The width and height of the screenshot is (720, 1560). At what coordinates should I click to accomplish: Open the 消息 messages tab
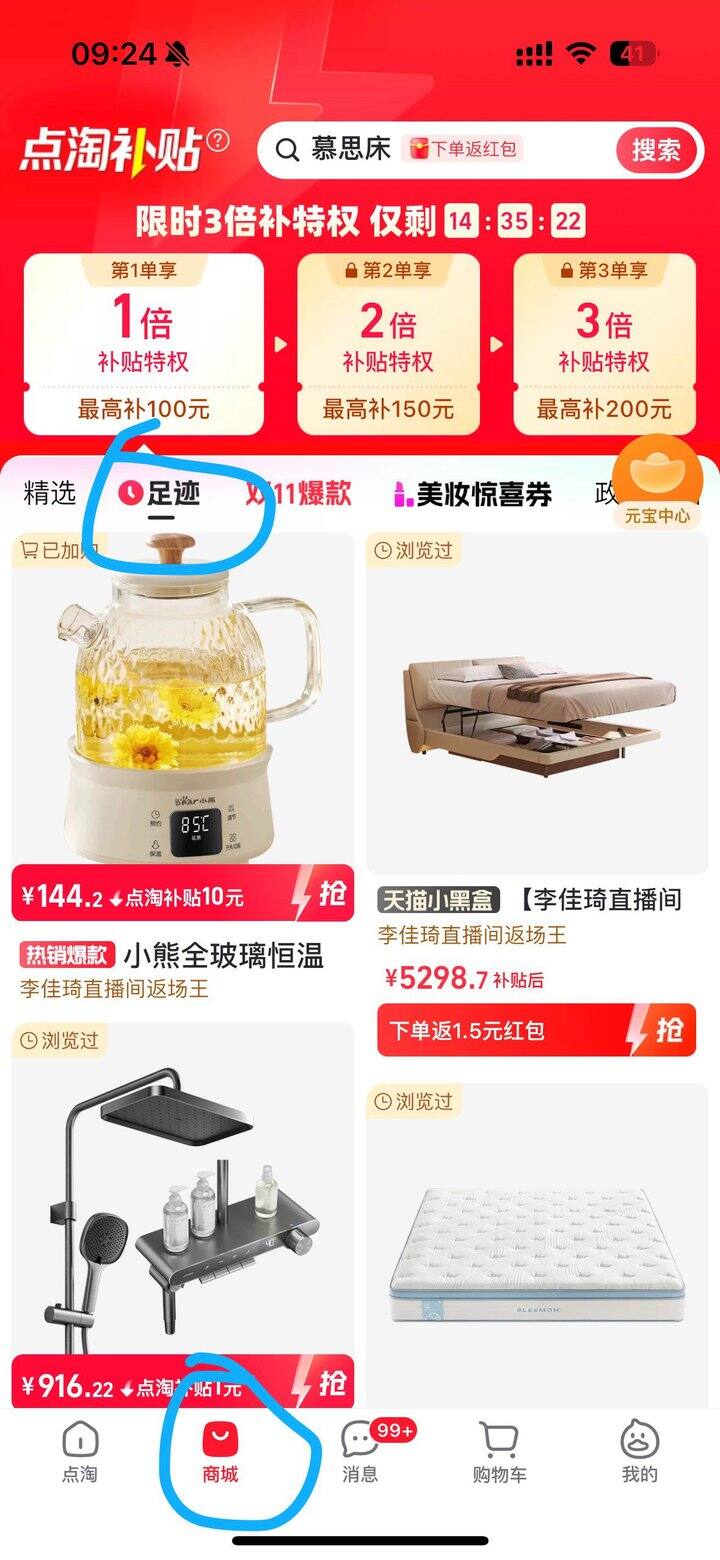tap(360, 1453)
